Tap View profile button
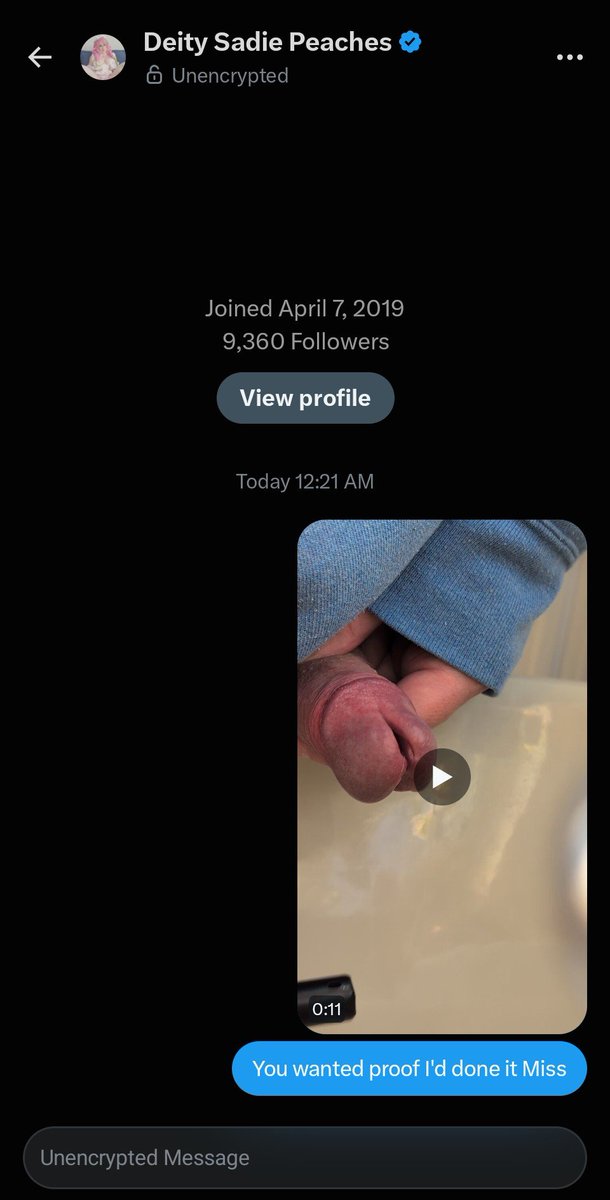Viewport: 610px width, 1200px height. tap(305, 398)
